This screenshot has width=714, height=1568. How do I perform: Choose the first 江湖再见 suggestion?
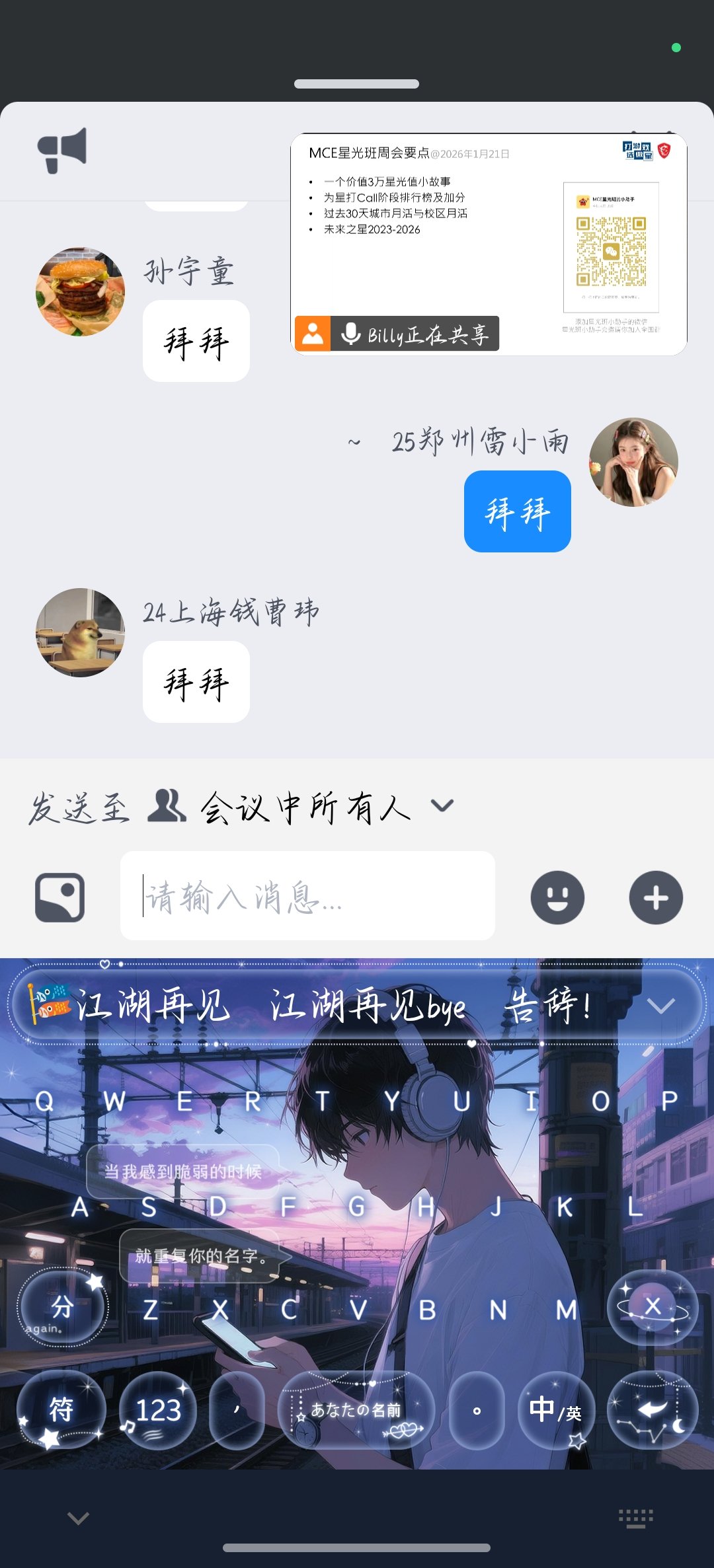click(x=152, y=1006)
